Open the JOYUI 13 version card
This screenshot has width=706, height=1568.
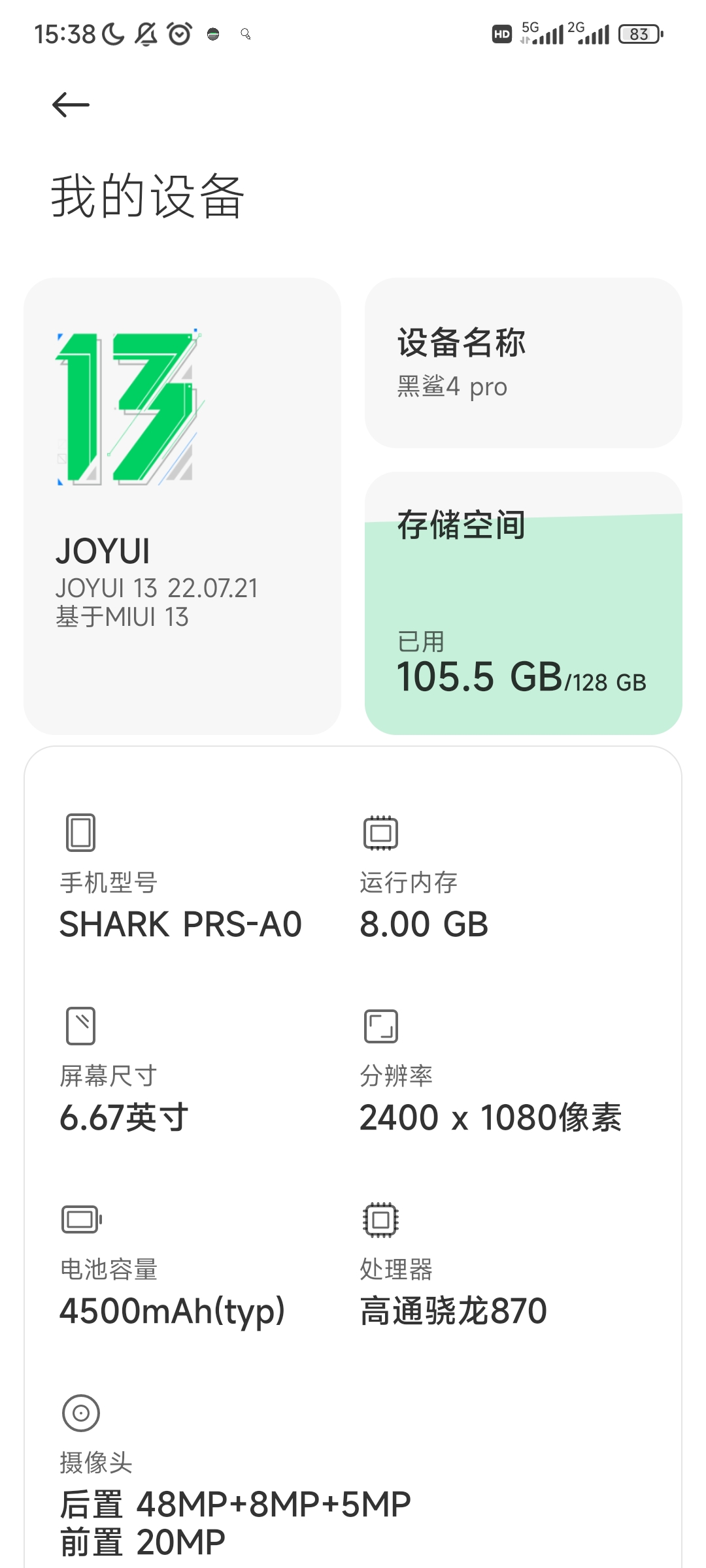(x=182, y=506)
